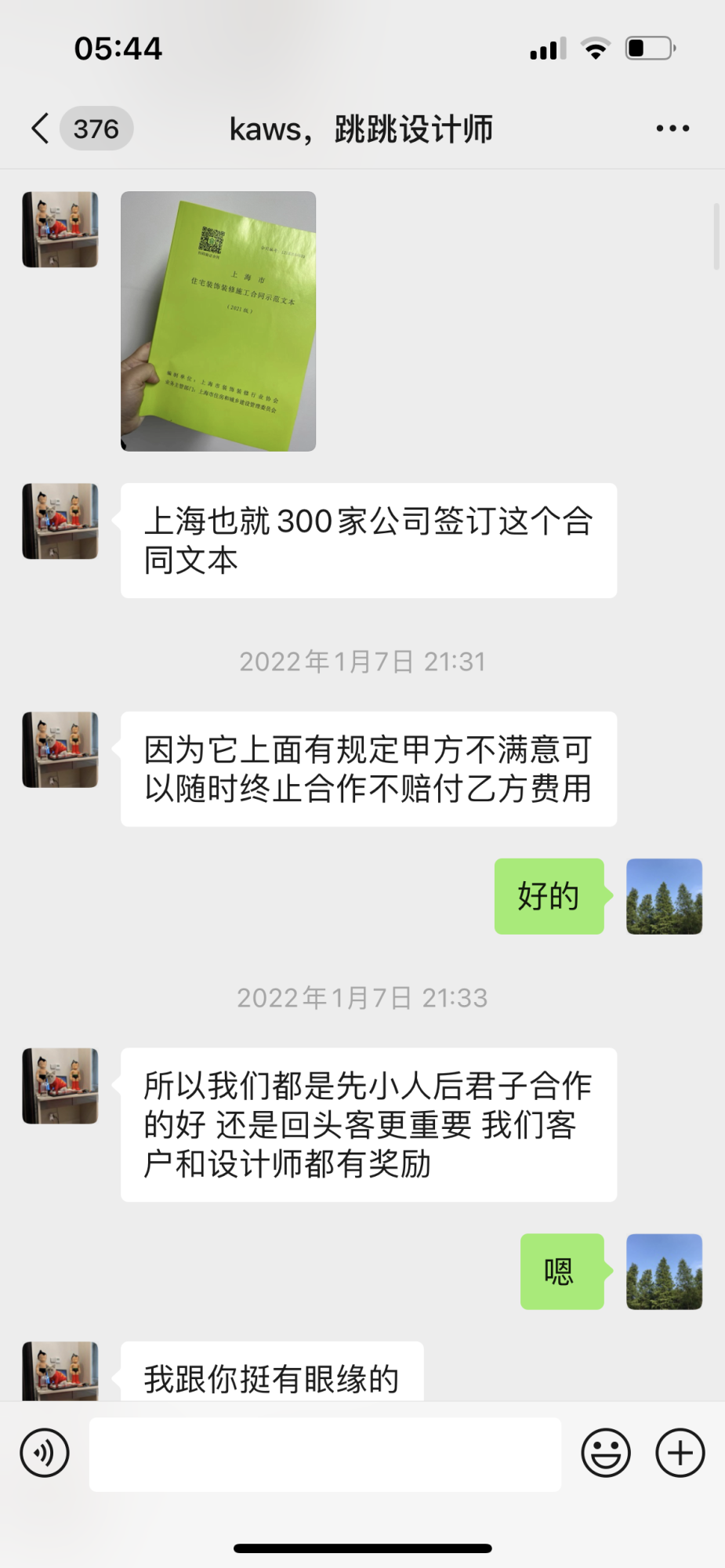View sender's profile beside 上海也就300家公司 message
This screenshot has width=725, height=1568.
[60, 521]
